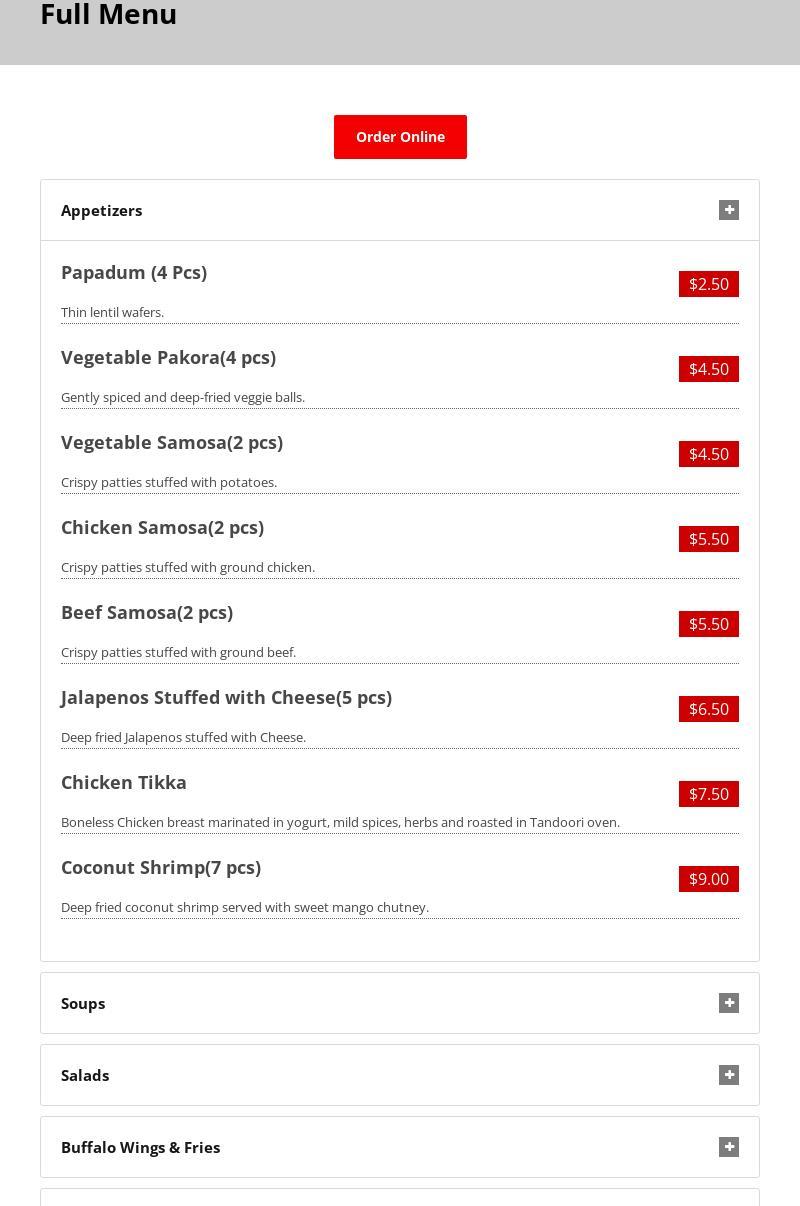
Task: Expand the Buffalo Wings & Fries section
Action: pos(728,1147)
